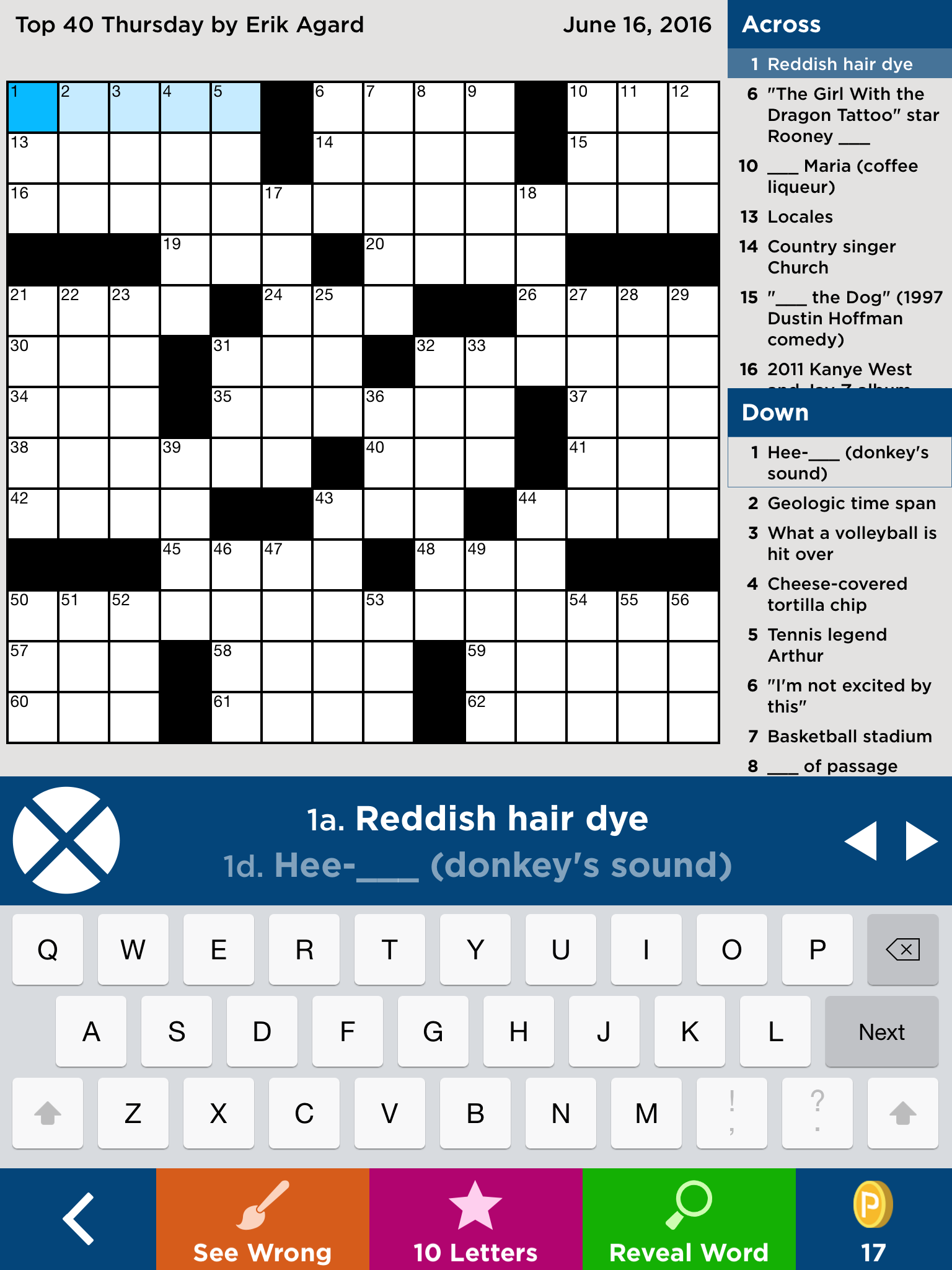Viewport: 952px width, 1270px height.
Task: Tap See Wrong to check errors
Action: (x=262, y=1219)
